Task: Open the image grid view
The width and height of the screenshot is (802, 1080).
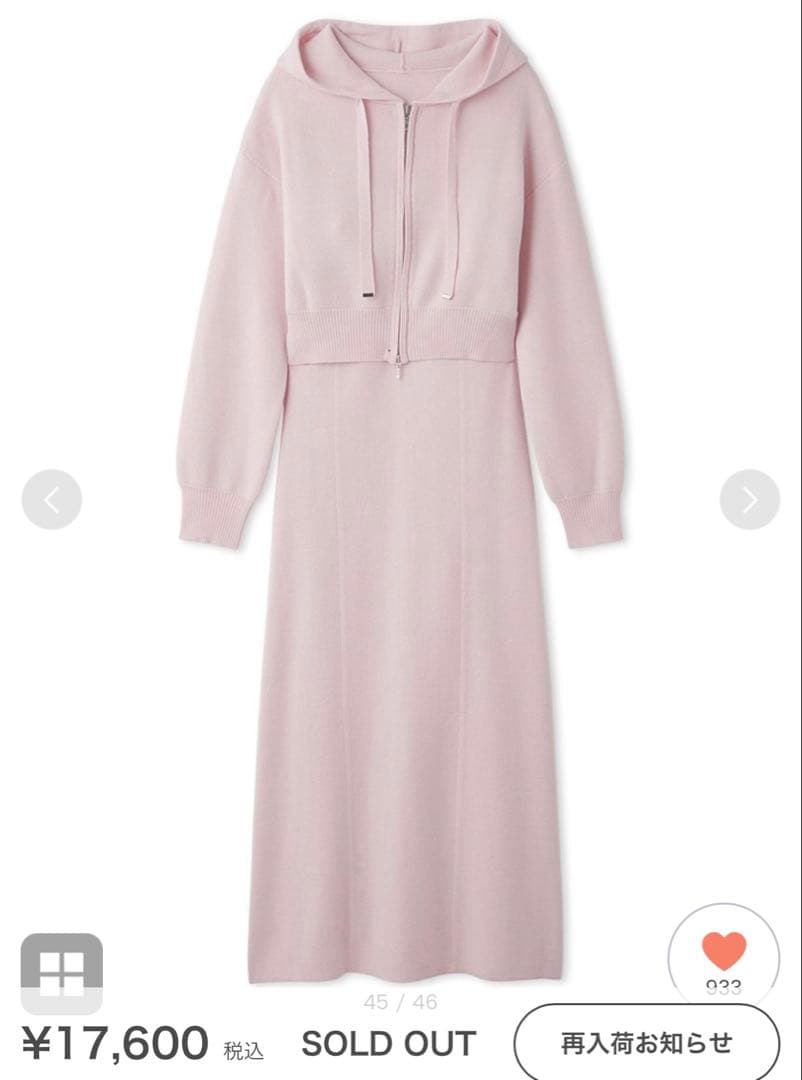Action: coord(62,973)
